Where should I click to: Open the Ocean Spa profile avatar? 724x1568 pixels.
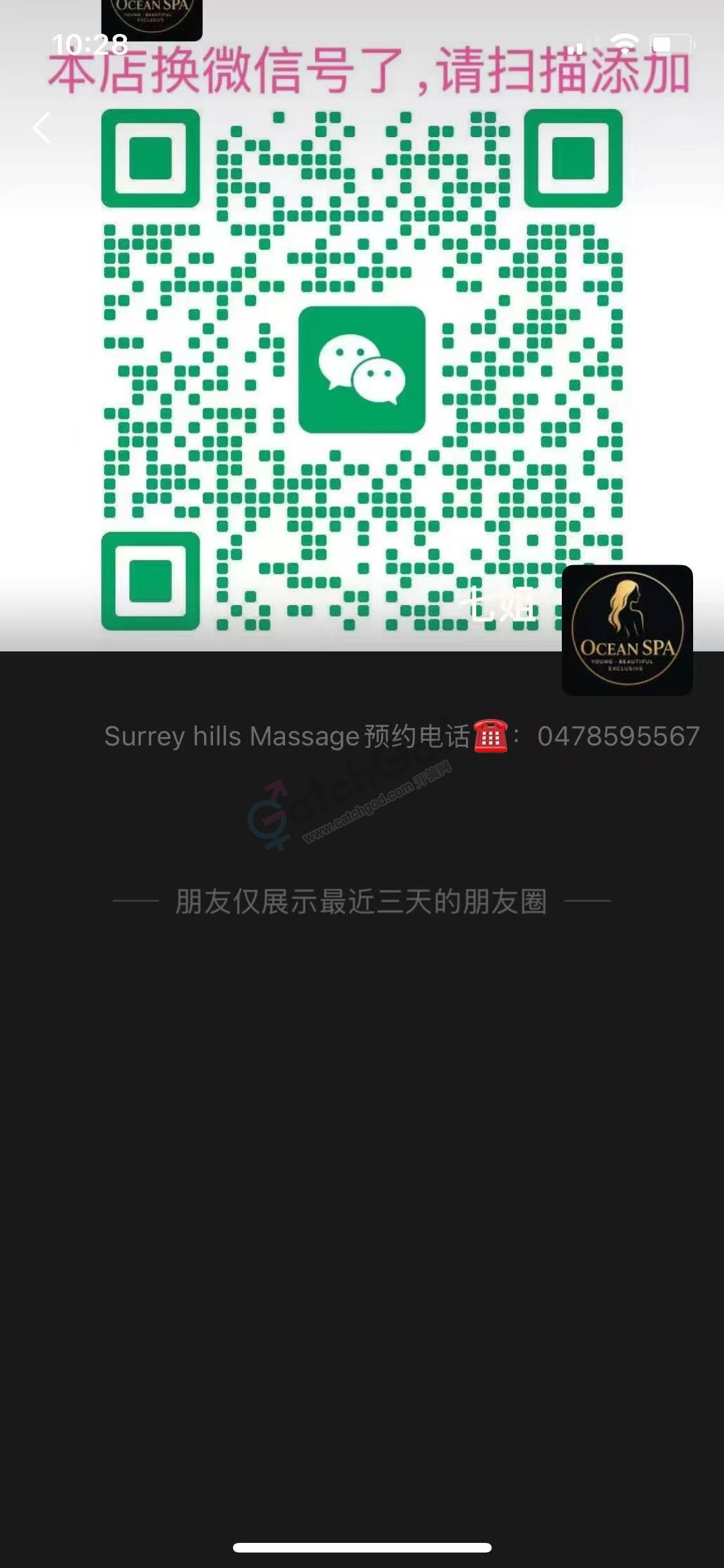[x=627, y=630]
